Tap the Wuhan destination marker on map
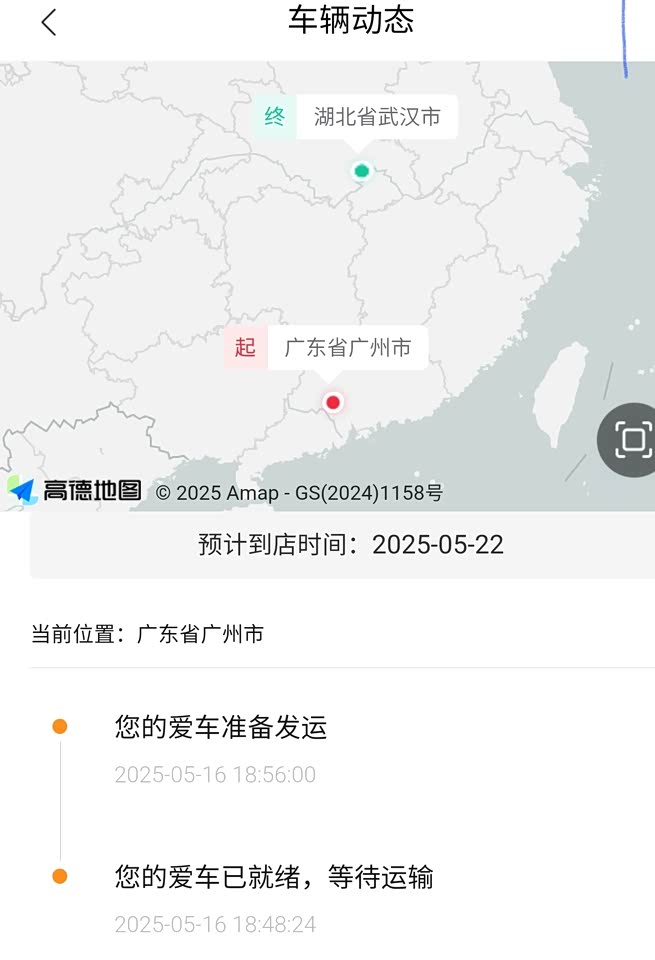 pyautogui.click(x=362, y=171)
